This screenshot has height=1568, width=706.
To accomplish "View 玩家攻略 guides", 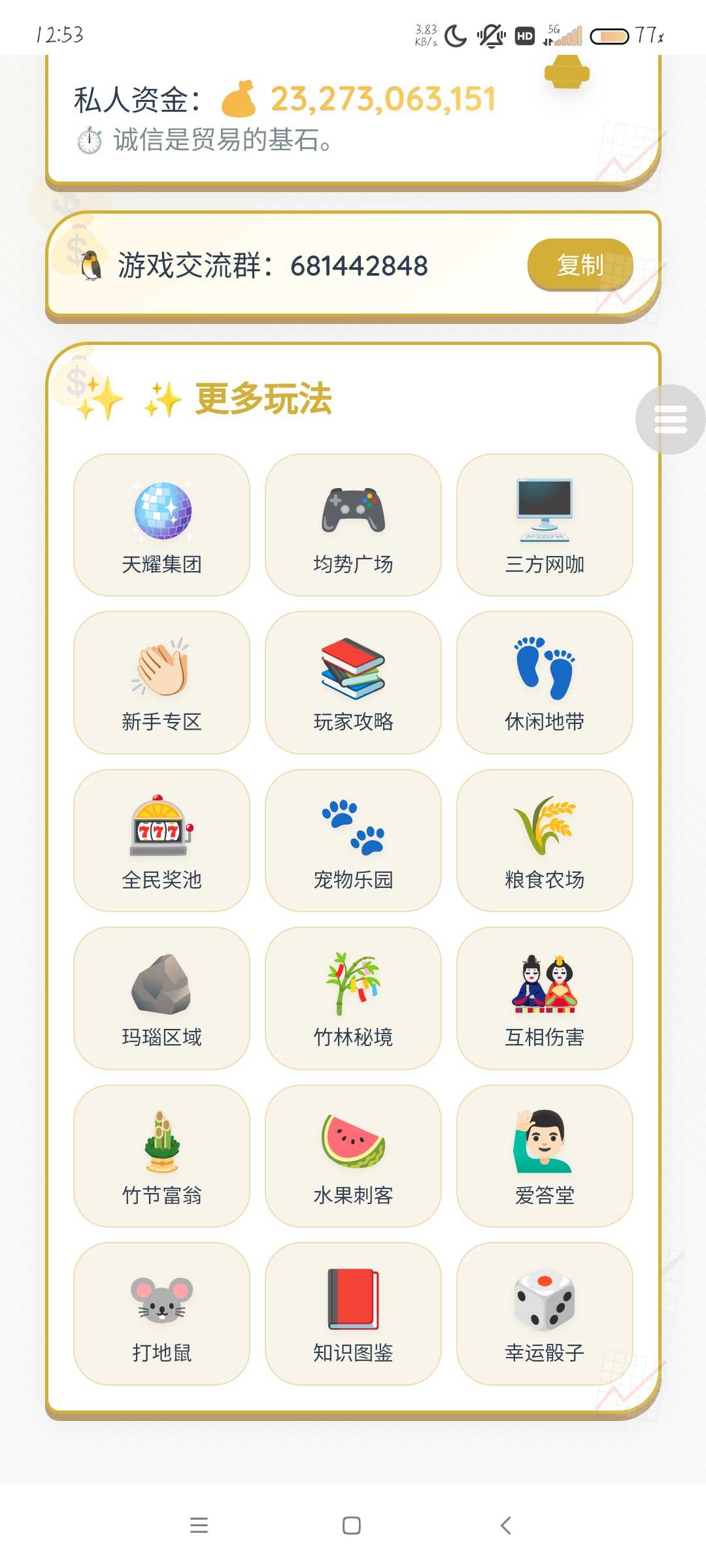I will [353, 683].
